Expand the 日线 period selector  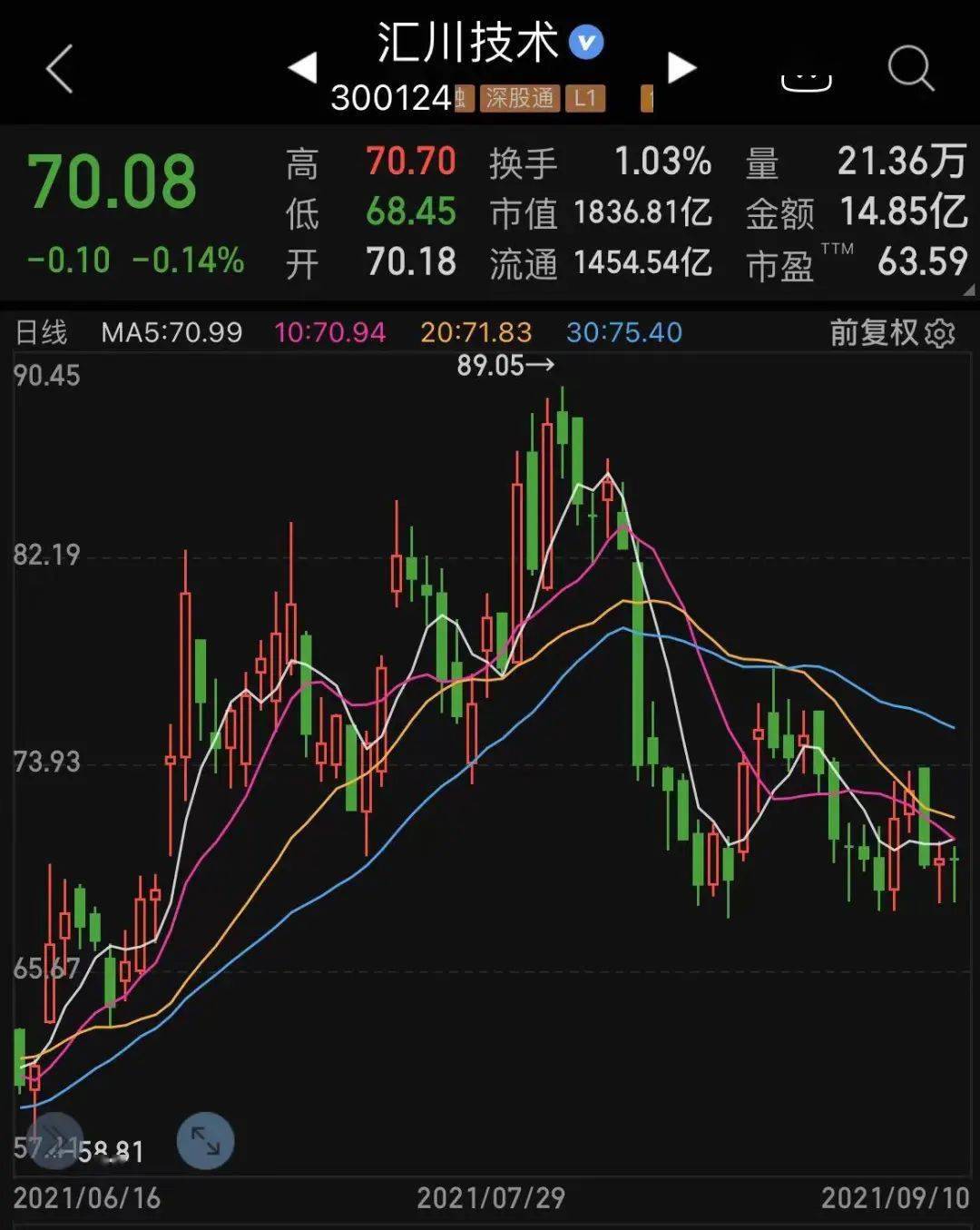[x=42, y=332]
